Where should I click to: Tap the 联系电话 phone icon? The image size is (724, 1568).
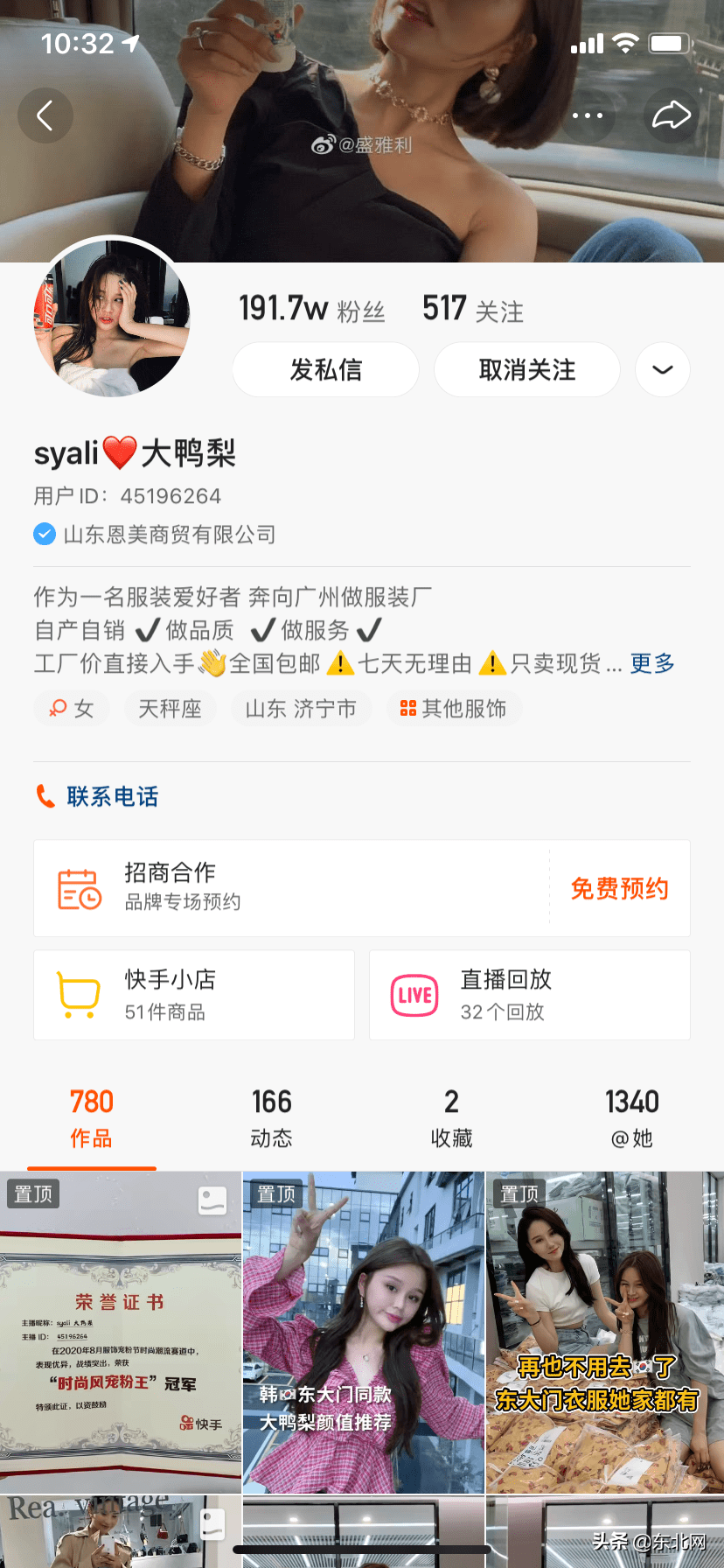point(45,795)
